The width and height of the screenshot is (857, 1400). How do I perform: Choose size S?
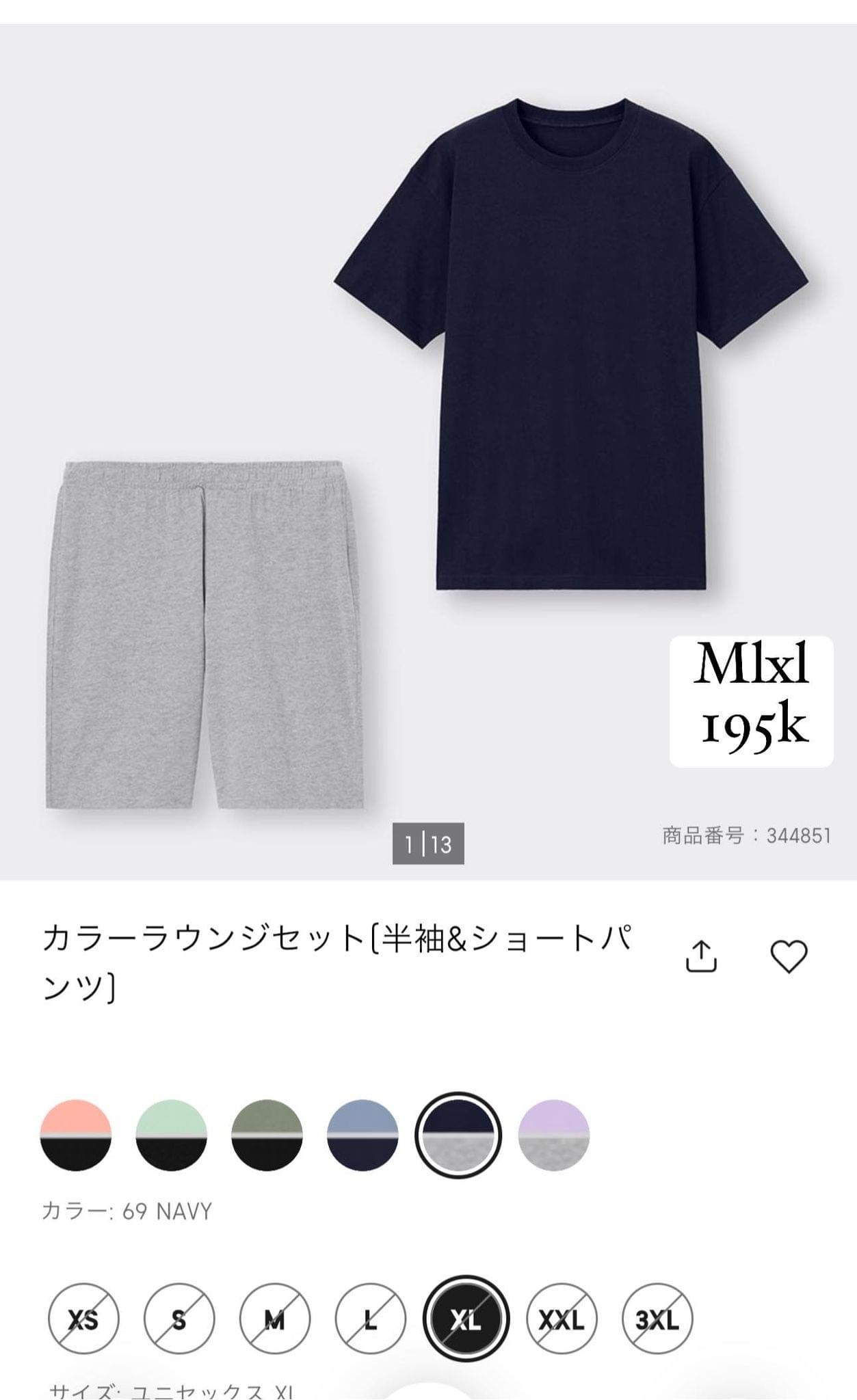pos(179,1319)
